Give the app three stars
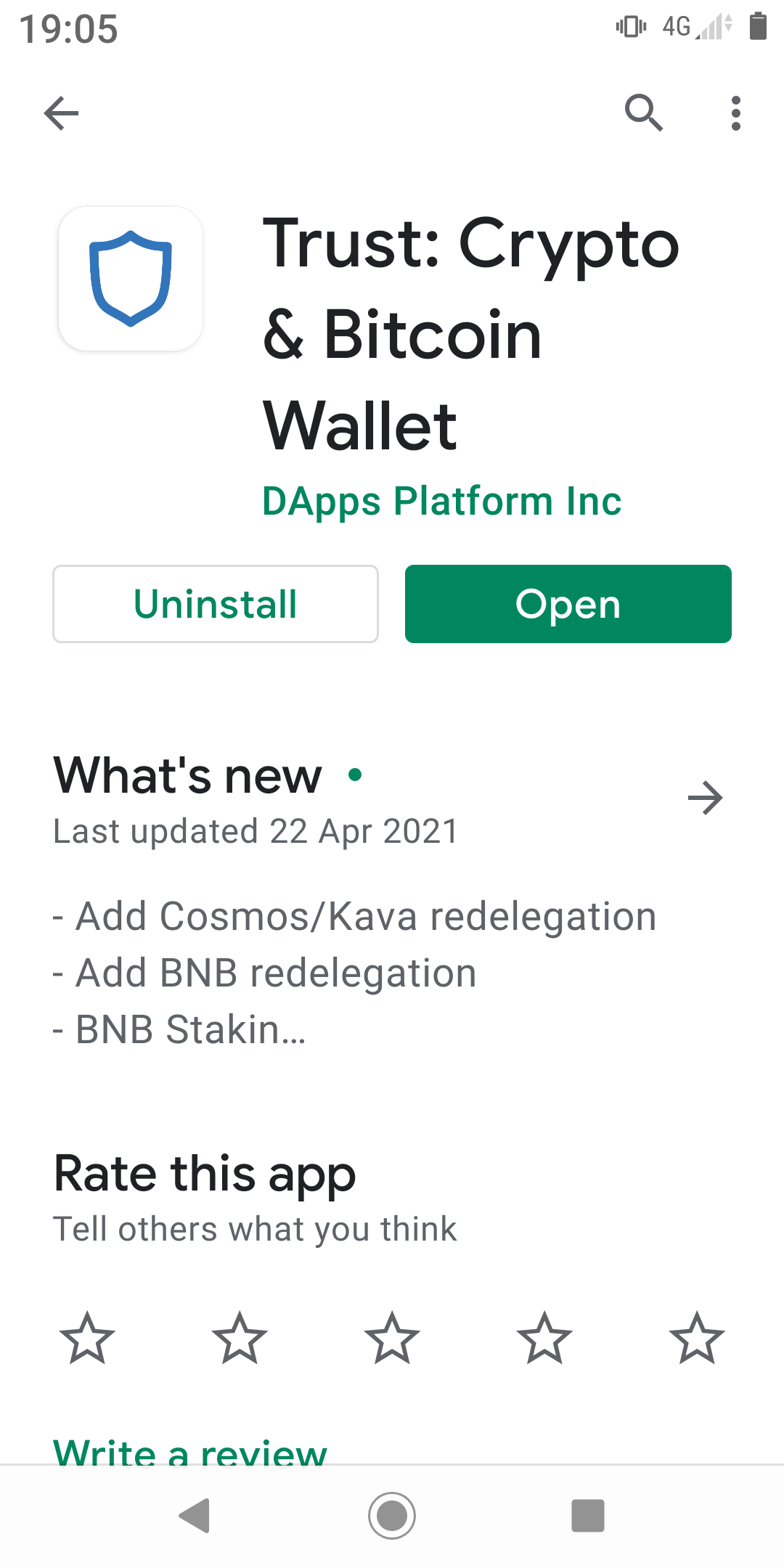Screen dimensions: 784x1568 [x=392, y=1338]
